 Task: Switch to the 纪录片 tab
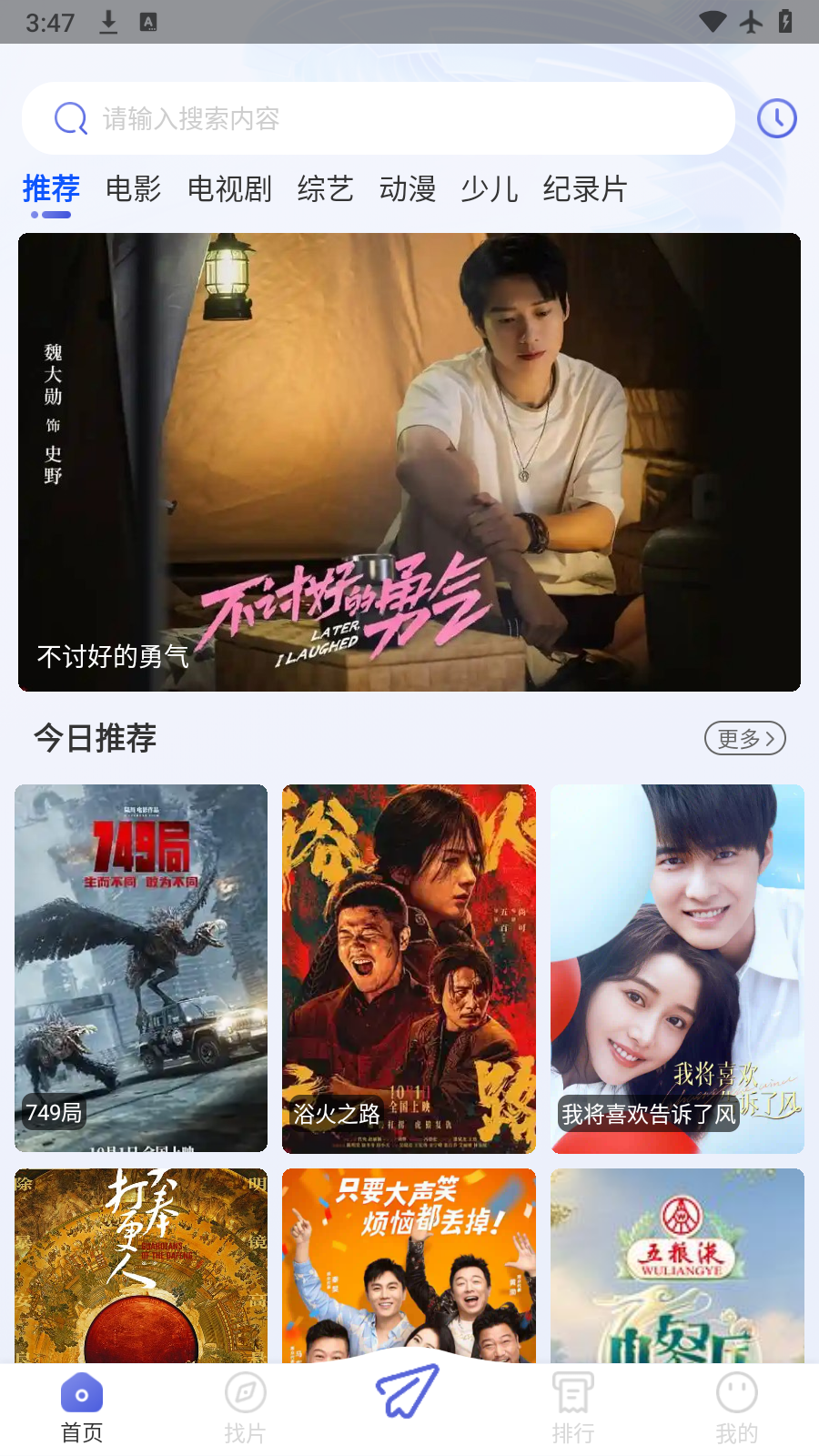coord(585,189)
